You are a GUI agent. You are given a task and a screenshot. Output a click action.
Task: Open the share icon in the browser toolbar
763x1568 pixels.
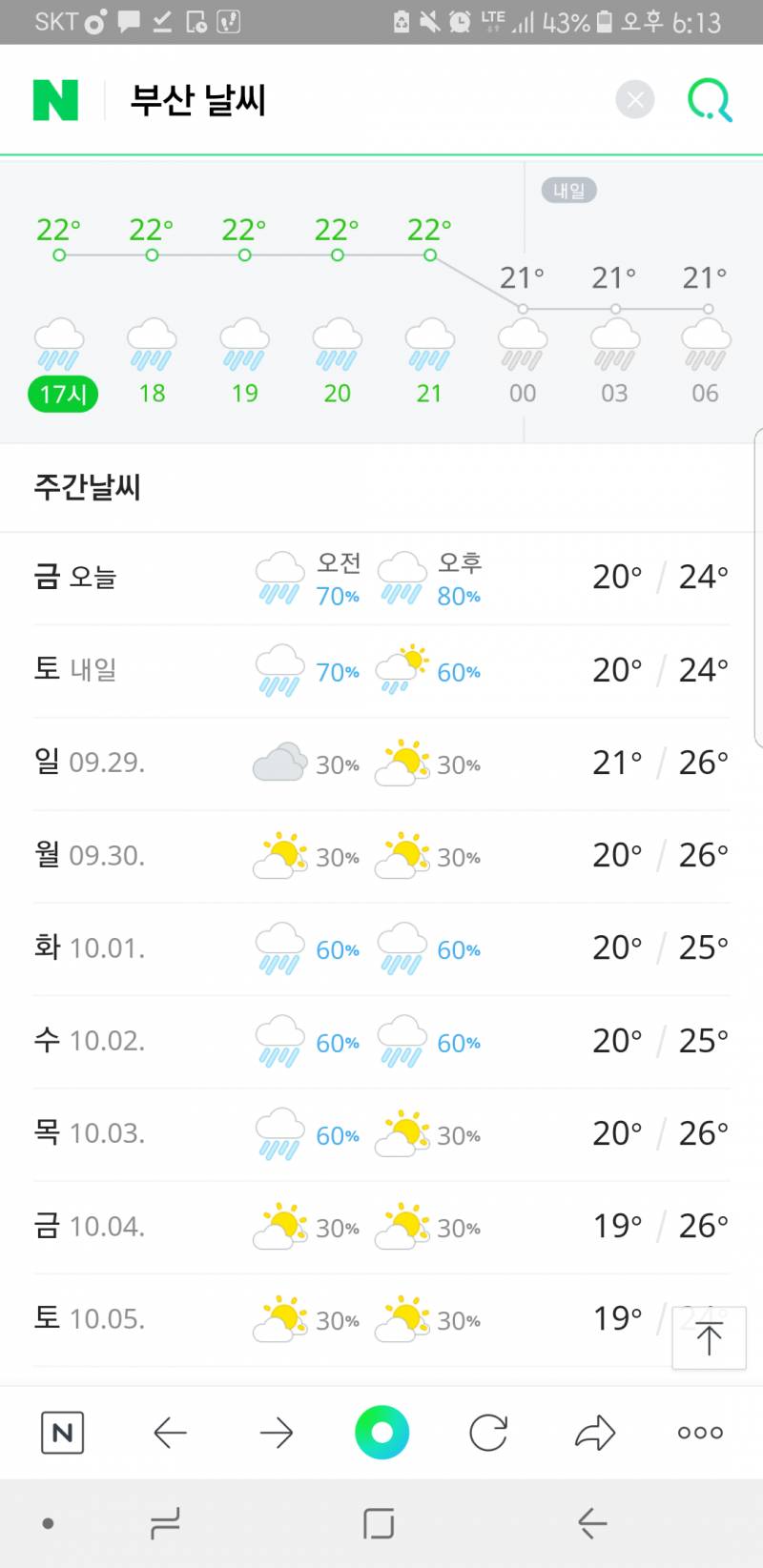595,1432
